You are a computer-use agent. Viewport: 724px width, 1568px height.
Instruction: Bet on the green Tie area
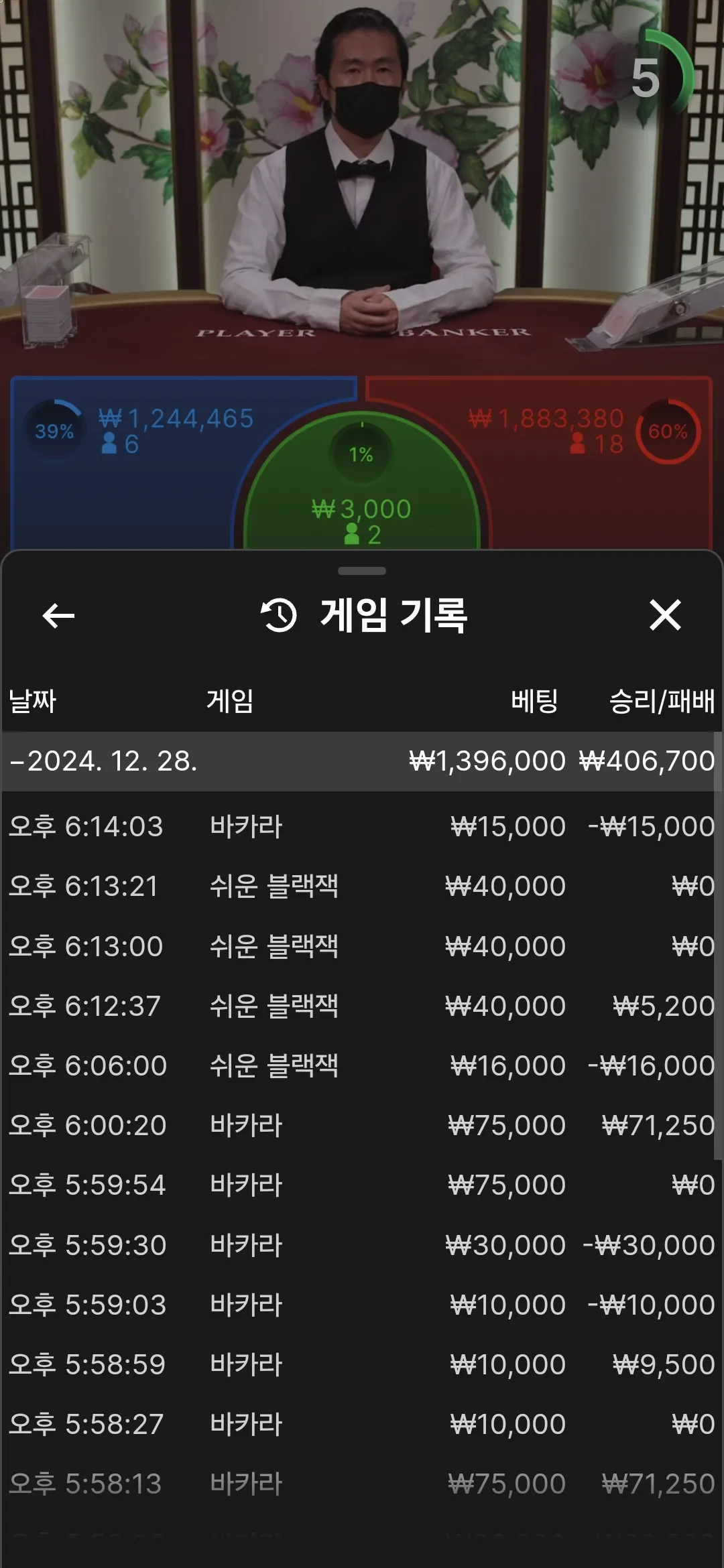click(x=362, y=496)
